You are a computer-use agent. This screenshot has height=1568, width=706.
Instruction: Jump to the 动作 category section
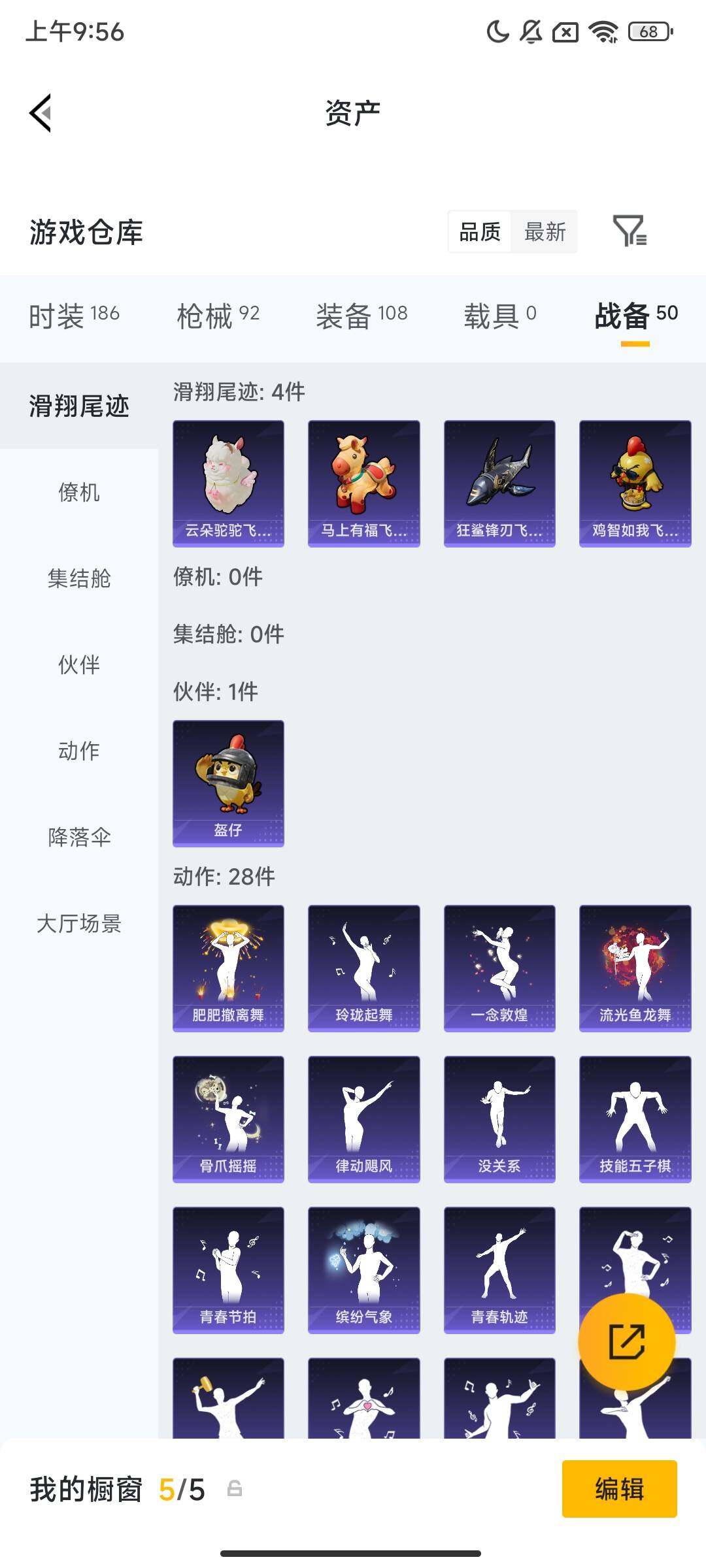pos(80,752)
